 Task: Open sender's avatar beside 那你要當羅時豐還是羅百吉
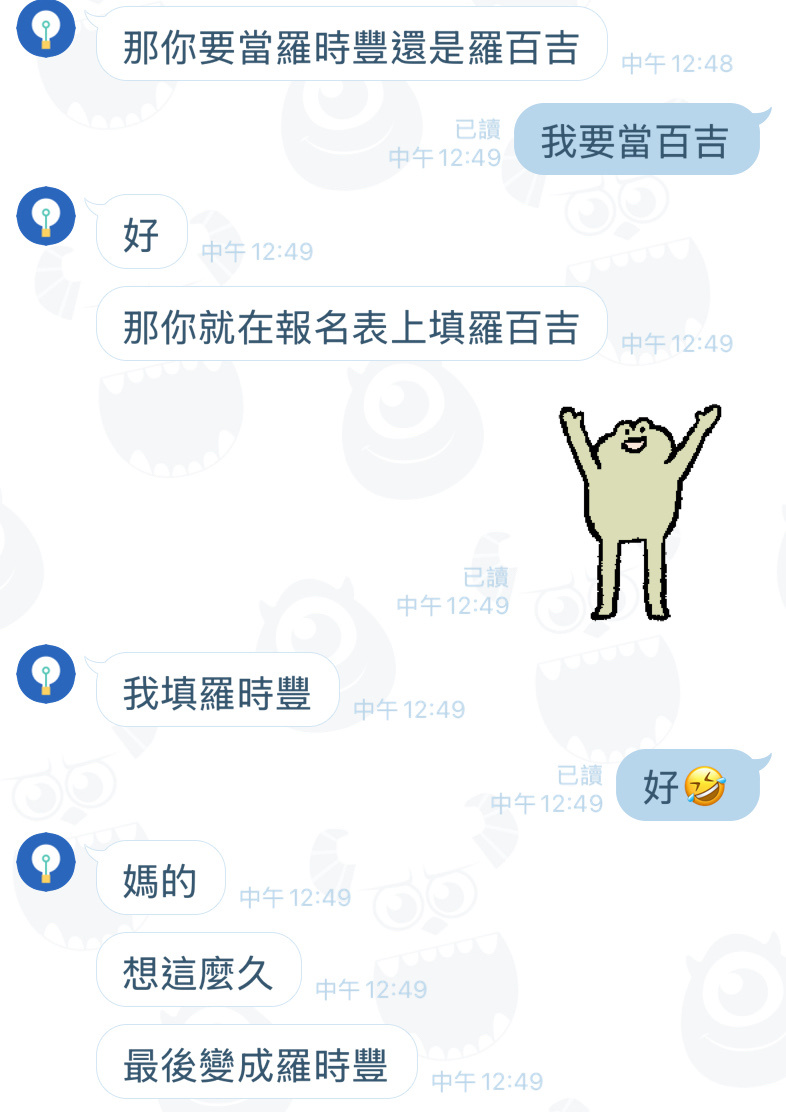[46, 29]
